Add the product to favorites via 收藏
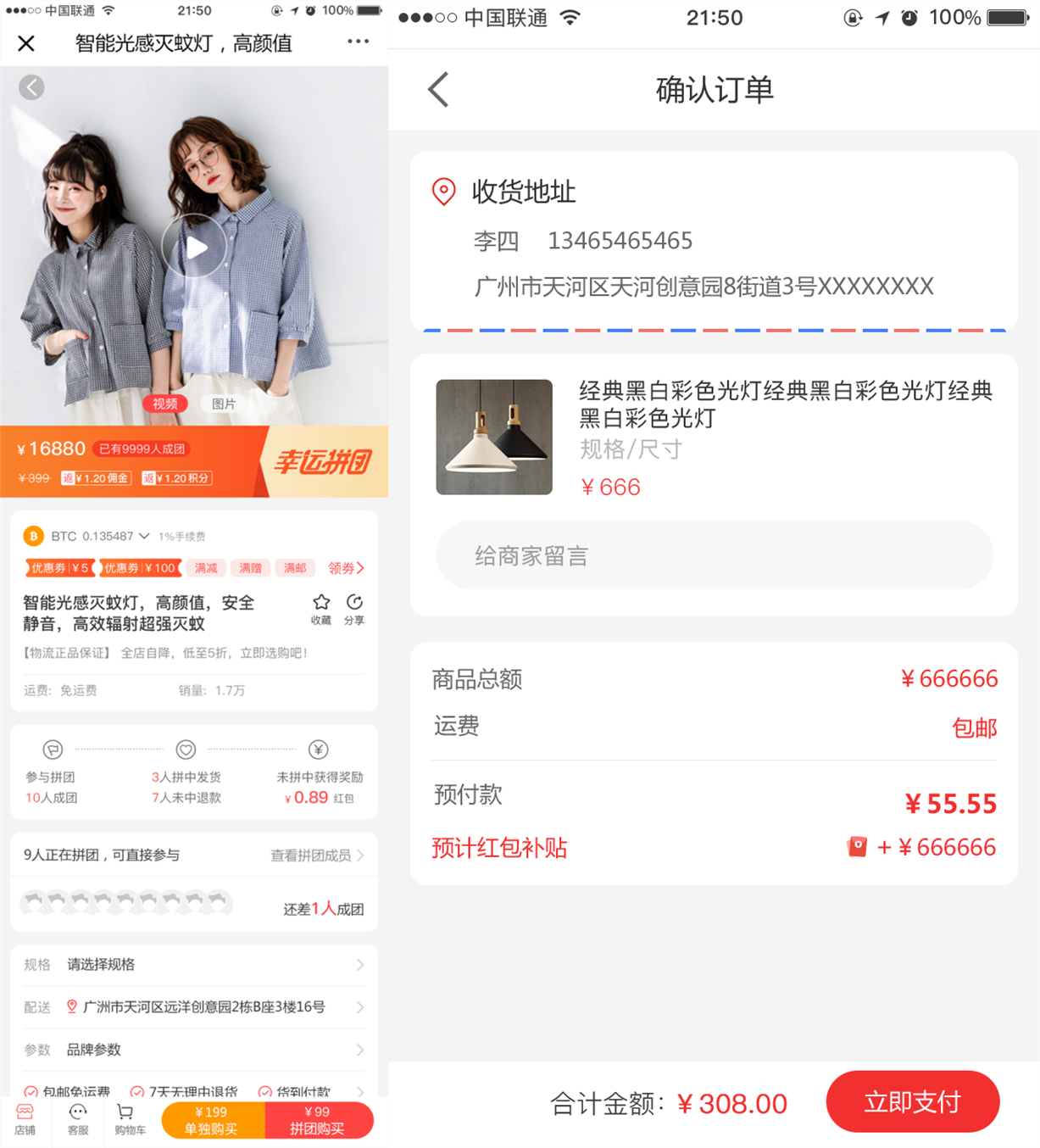Screen dimensions: 1040x1148 click(x=321, y=608)
